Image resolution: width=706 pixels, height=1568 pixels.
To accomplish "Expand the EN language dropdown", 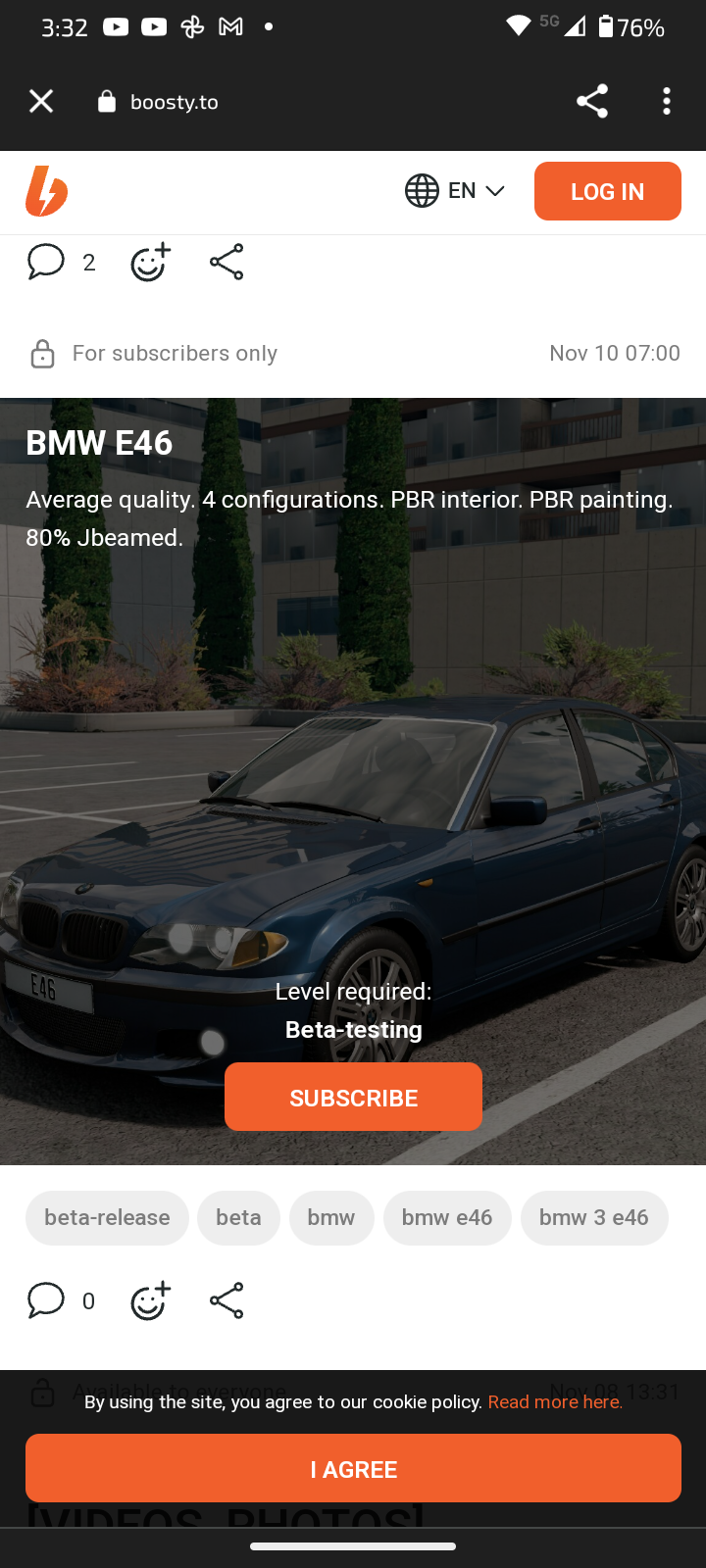I will (455, 191).
